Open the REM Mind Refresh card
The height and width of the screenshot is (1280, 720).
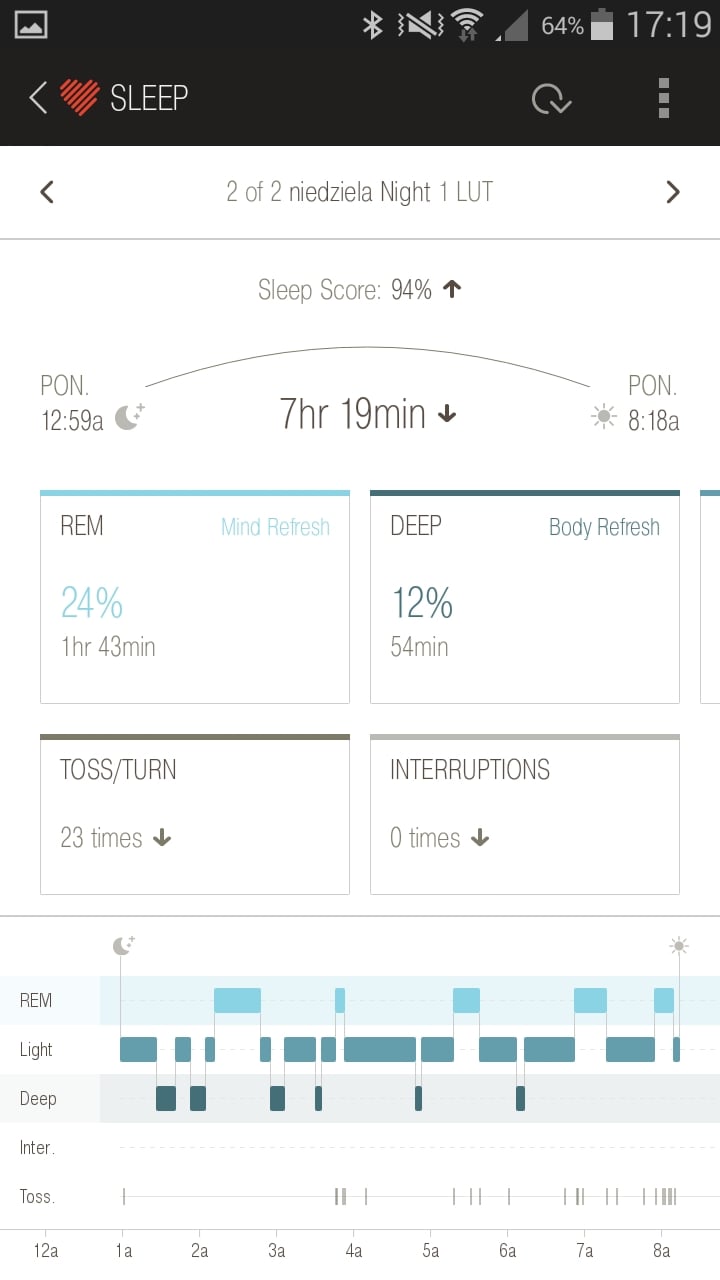pyautogui.click(x=195, y=597)
